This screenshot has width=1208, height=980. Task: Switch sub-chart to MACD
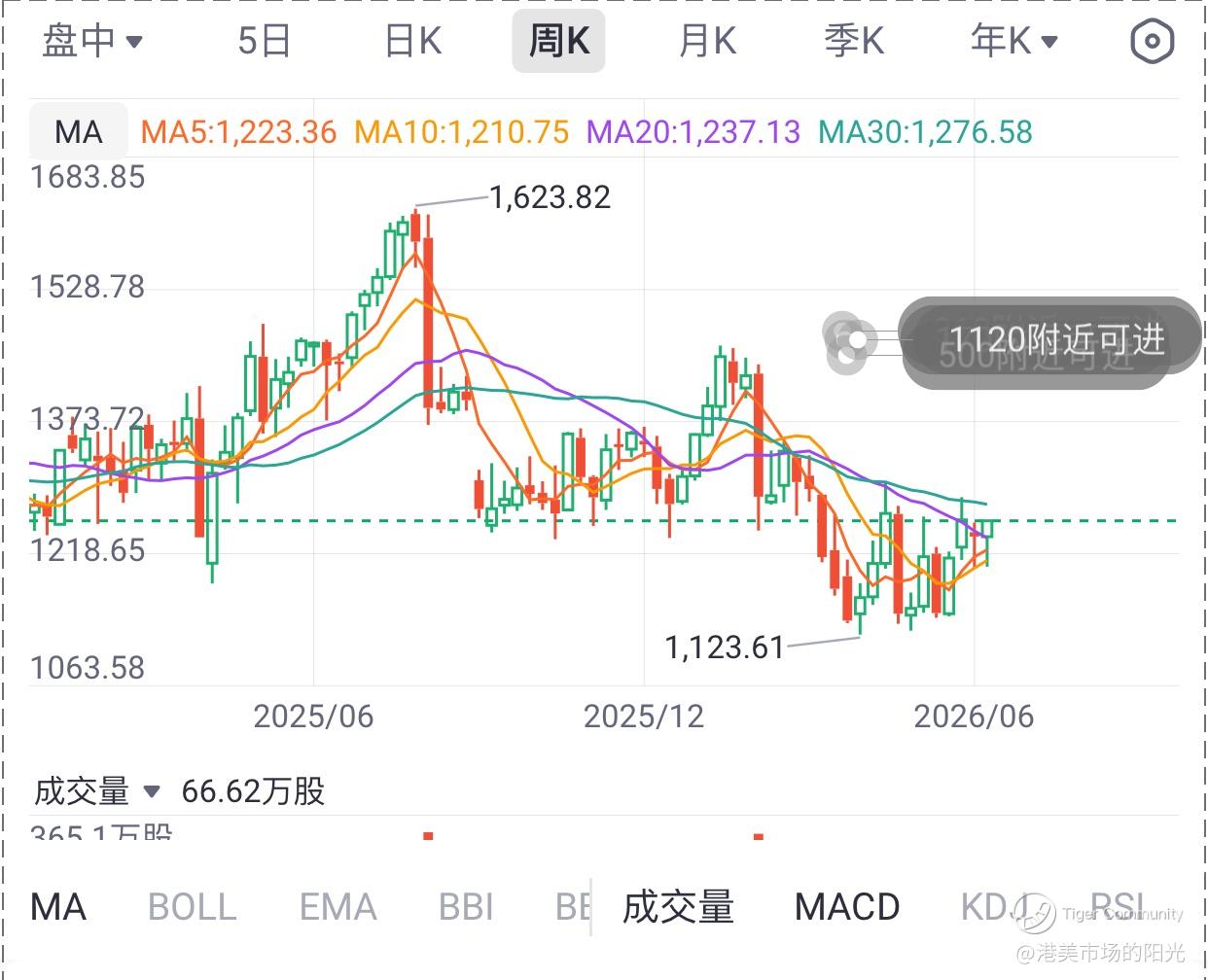click(847, 907)
